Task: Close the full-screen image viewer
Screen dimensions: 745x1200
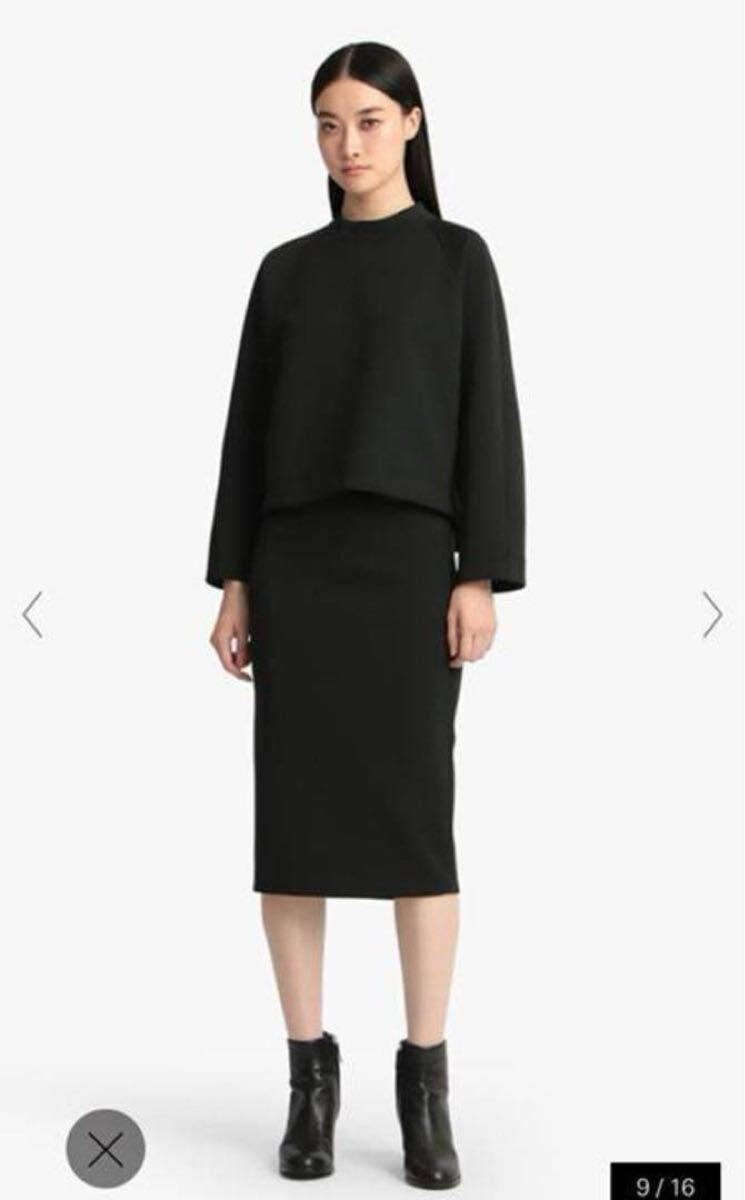Action: 106,1148
